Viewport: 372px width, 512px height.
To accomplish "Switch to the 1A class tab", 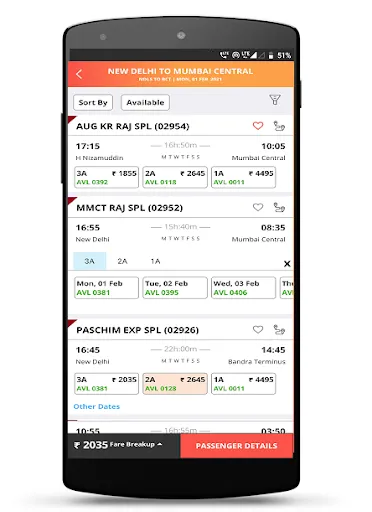I will (x=155, y=261).
